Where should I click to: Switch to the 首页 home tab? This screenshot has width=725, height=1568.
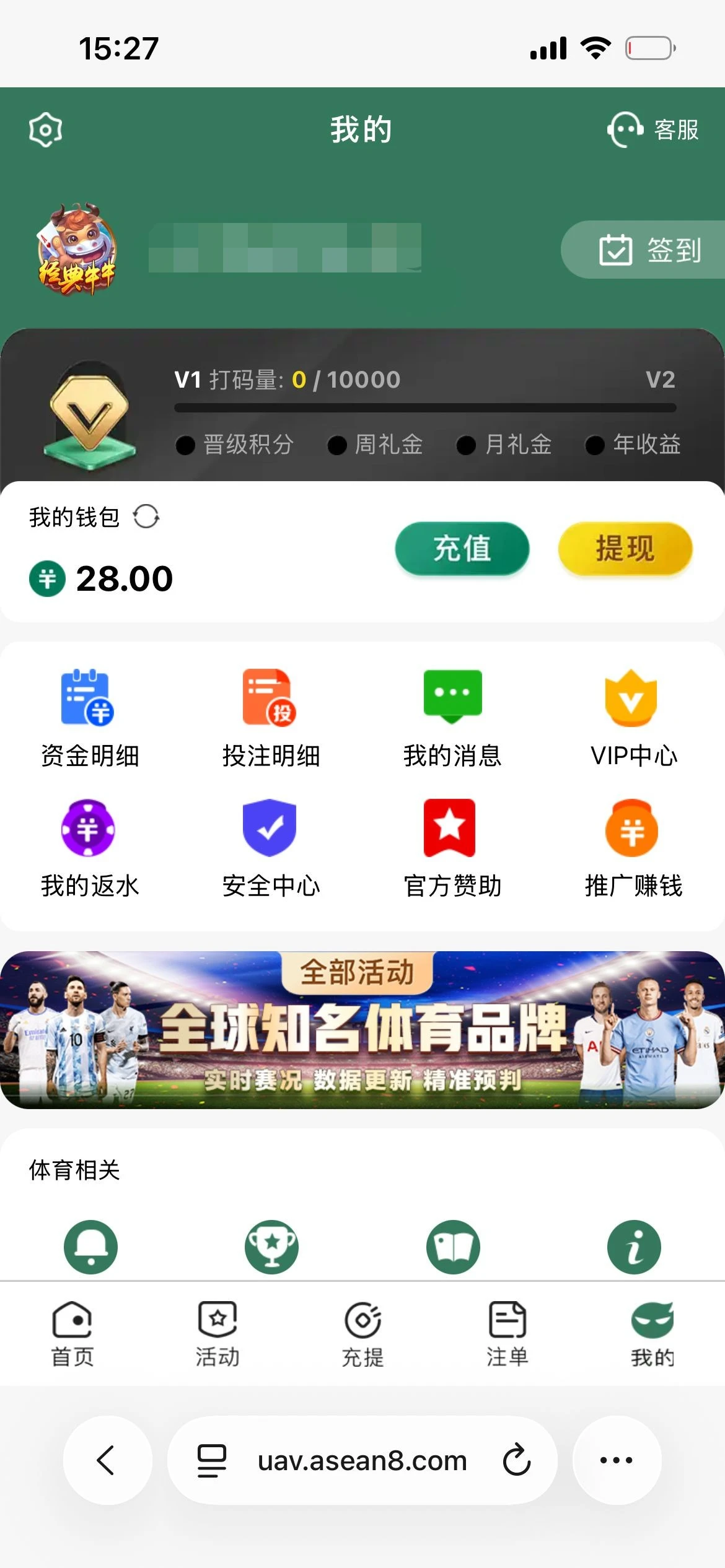pos(72,1333)
